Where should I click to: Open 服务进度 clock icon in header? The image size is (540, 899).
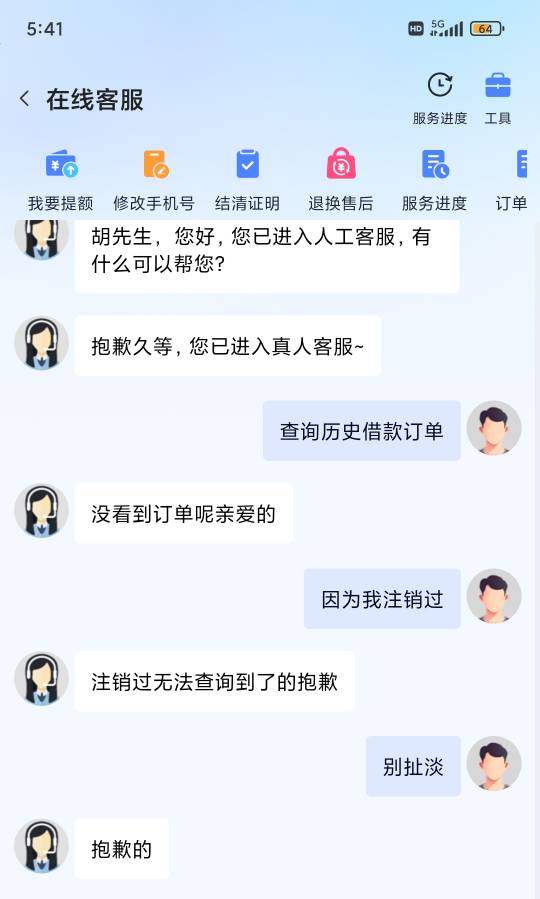(440, 98)
